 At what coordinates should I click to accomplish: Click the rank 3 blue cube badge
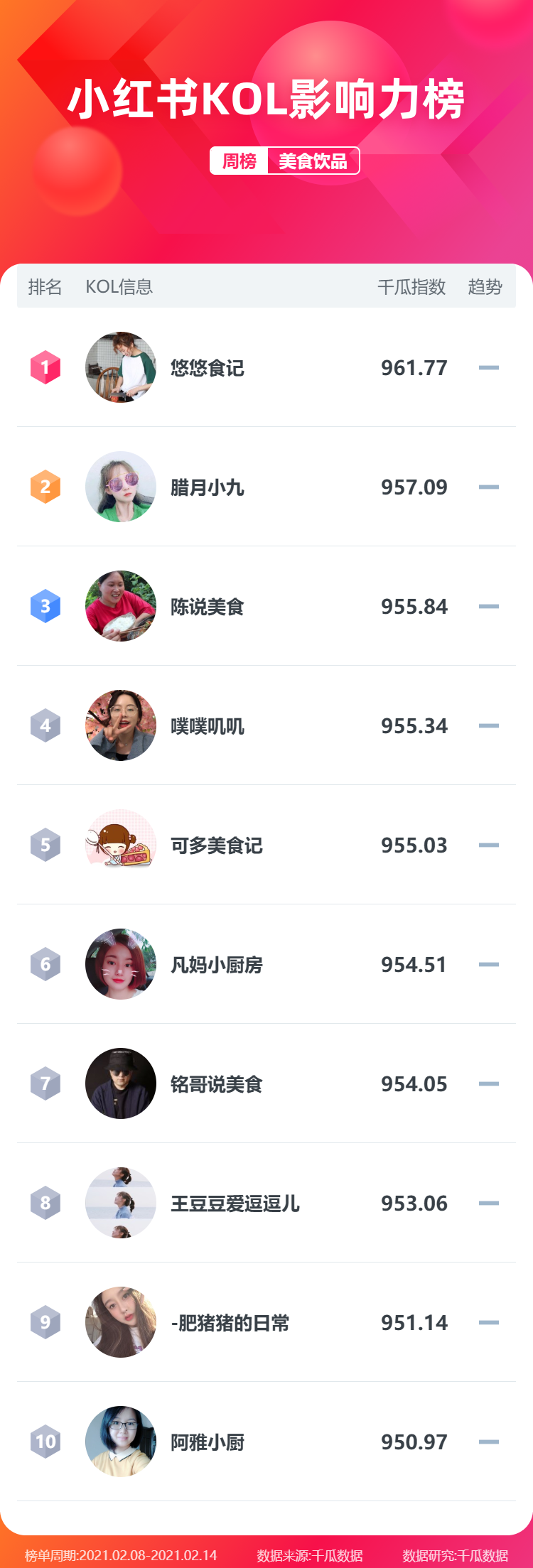click(x=45, y=607)
